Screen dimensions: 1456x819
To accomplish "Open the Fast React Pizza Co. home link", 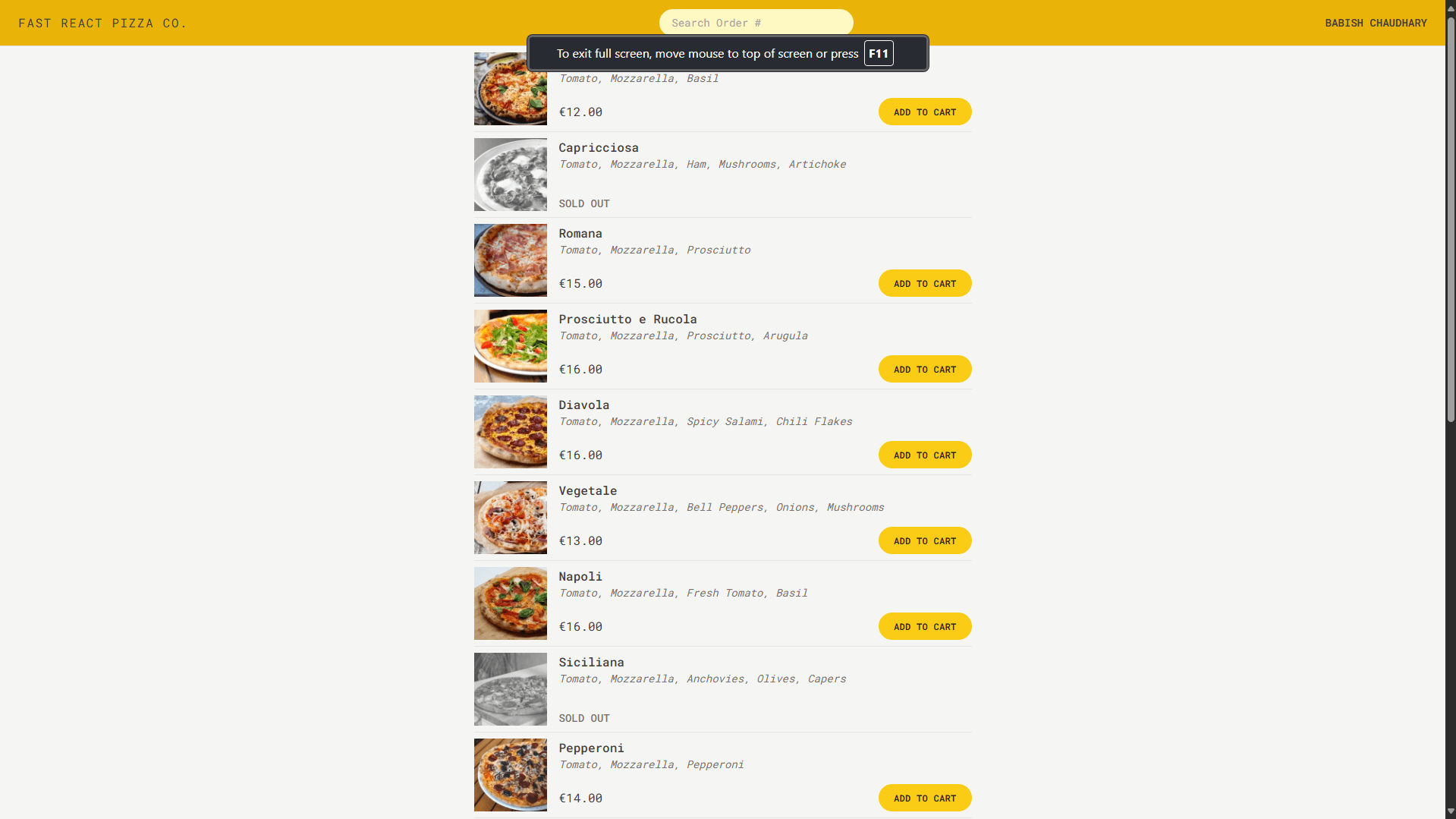I will point(102,23).
